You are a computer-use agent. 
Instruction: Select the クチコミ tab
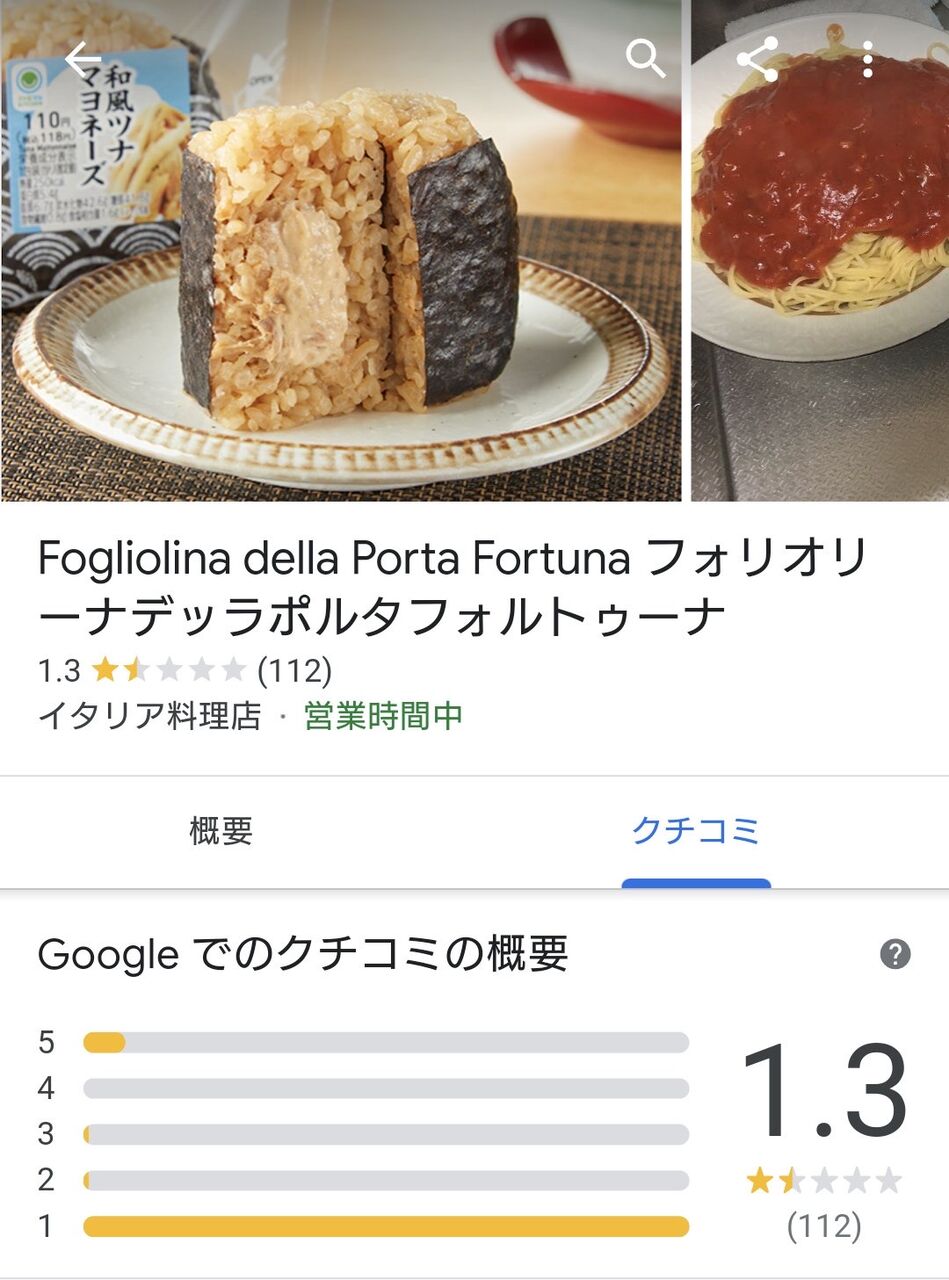point(696,831)
